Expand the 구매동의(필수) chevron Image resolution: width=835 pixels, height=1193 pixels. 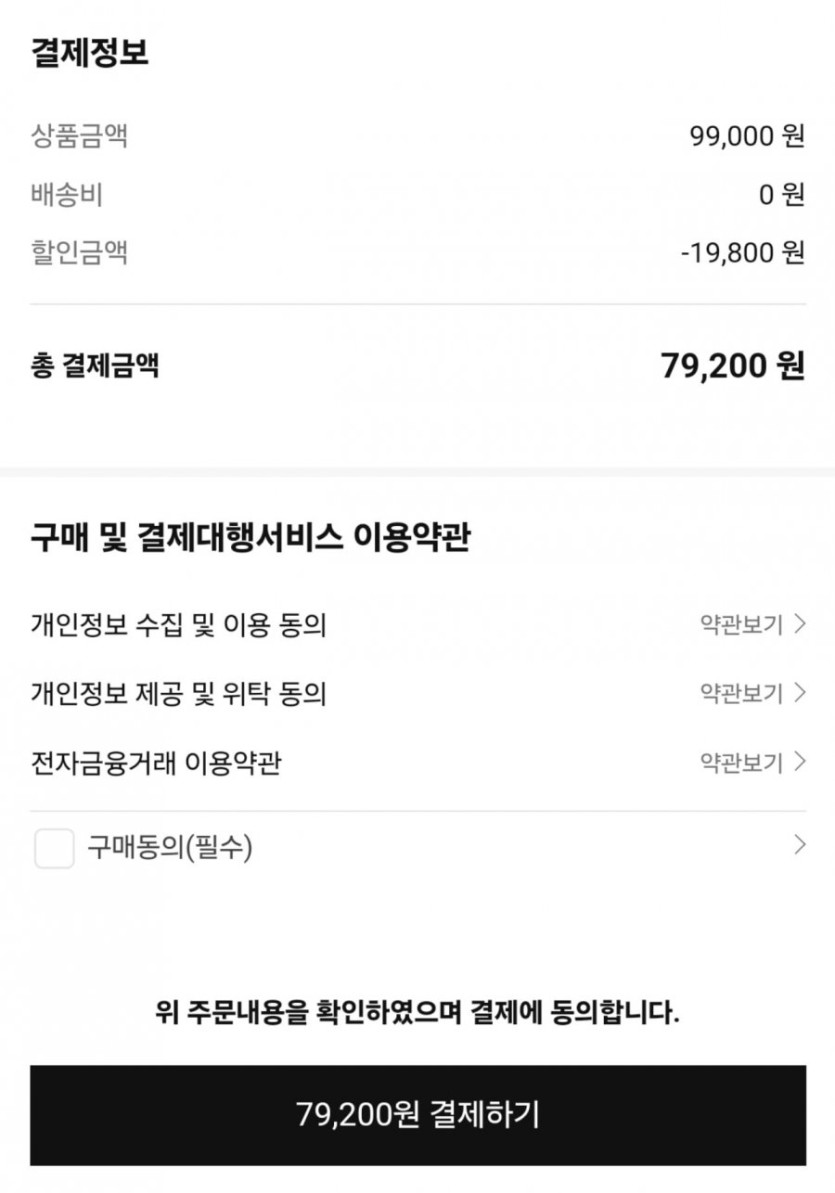click(x=798, y=846)
